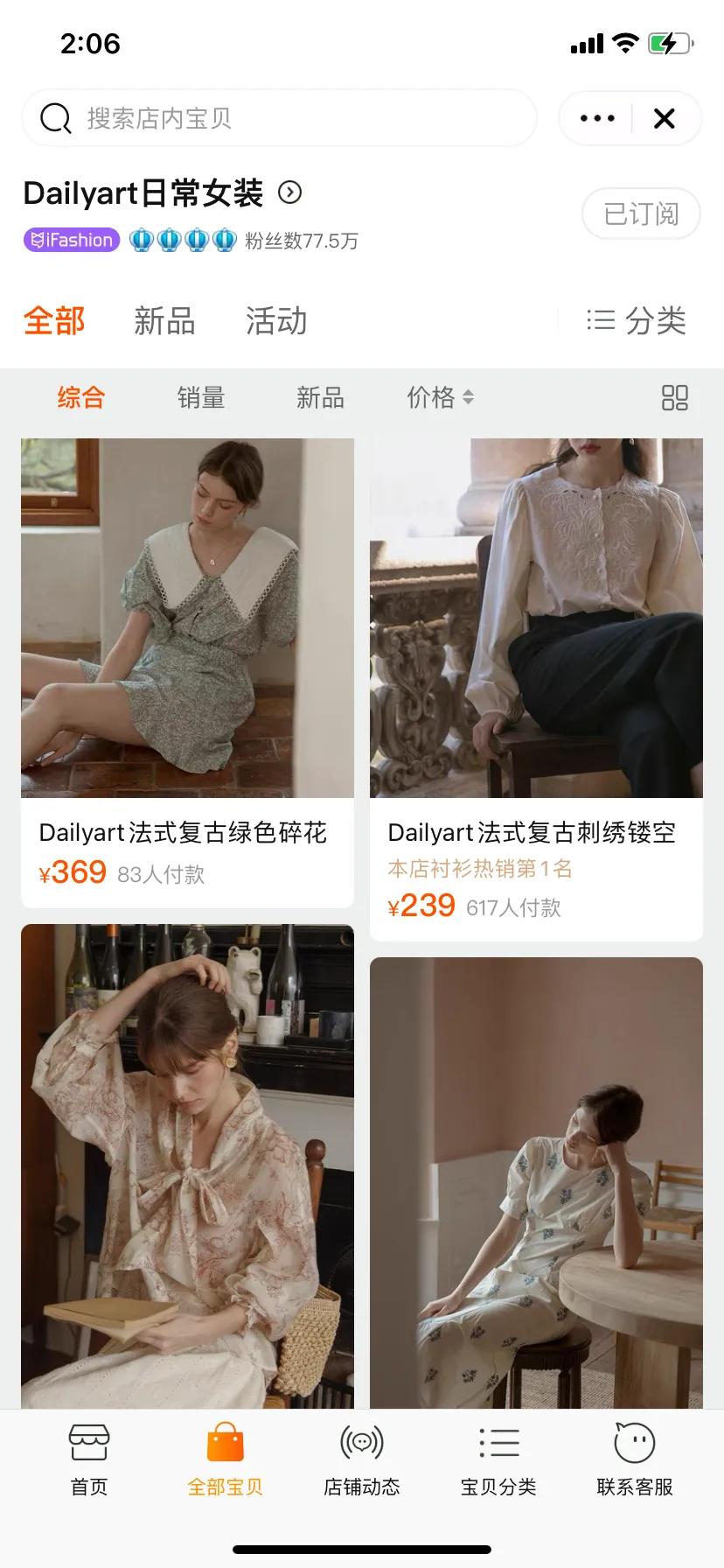
Task: Toggle the 价格 price sort arrows
Action: [470, 397]
